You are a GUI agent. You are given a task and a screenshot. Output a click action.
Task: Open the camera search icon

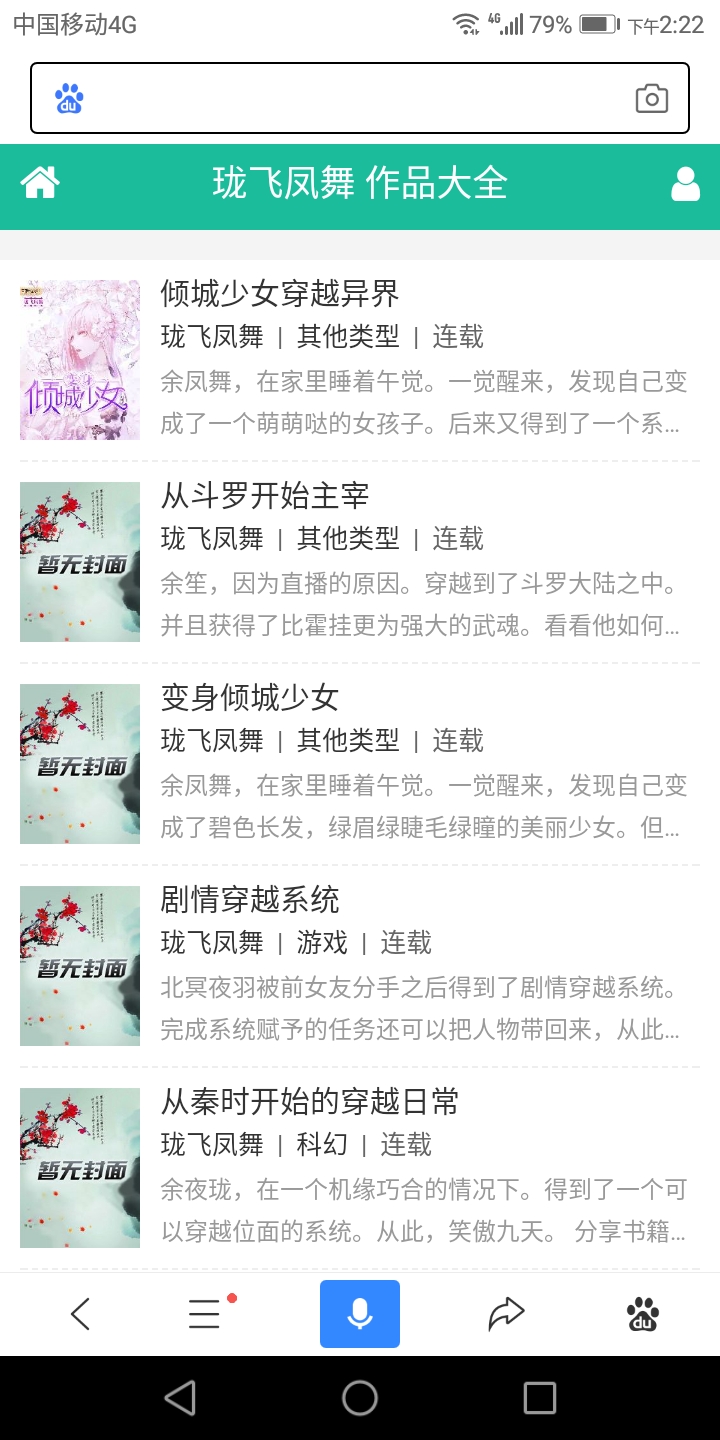coord(651,98)
